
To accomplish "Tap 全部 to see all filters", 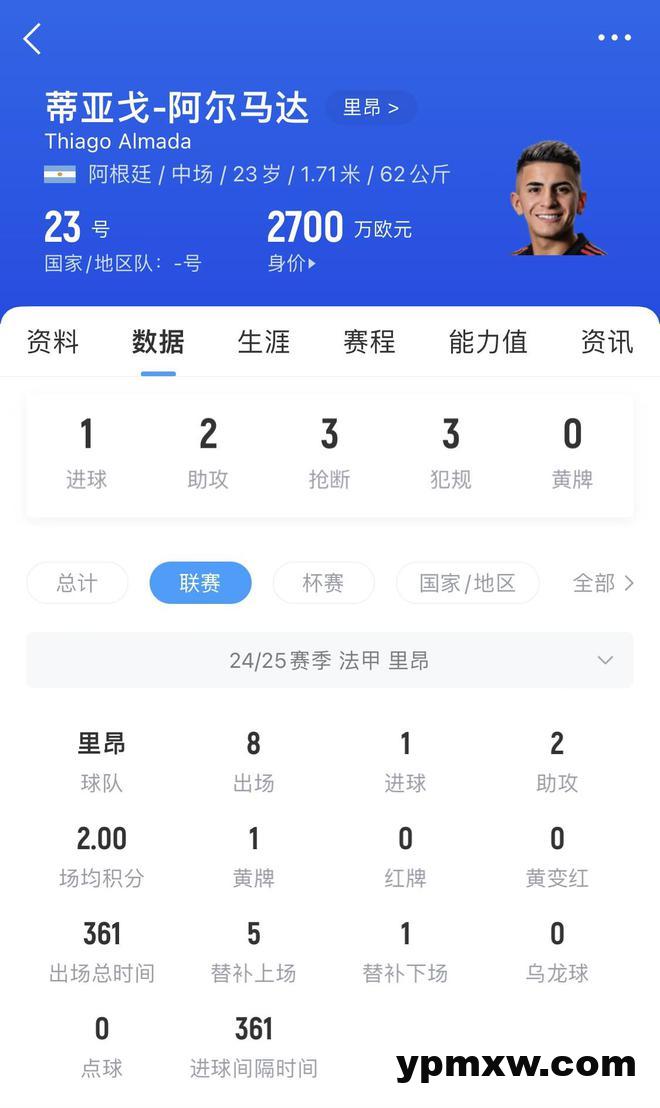I will (x=602, y=583).
